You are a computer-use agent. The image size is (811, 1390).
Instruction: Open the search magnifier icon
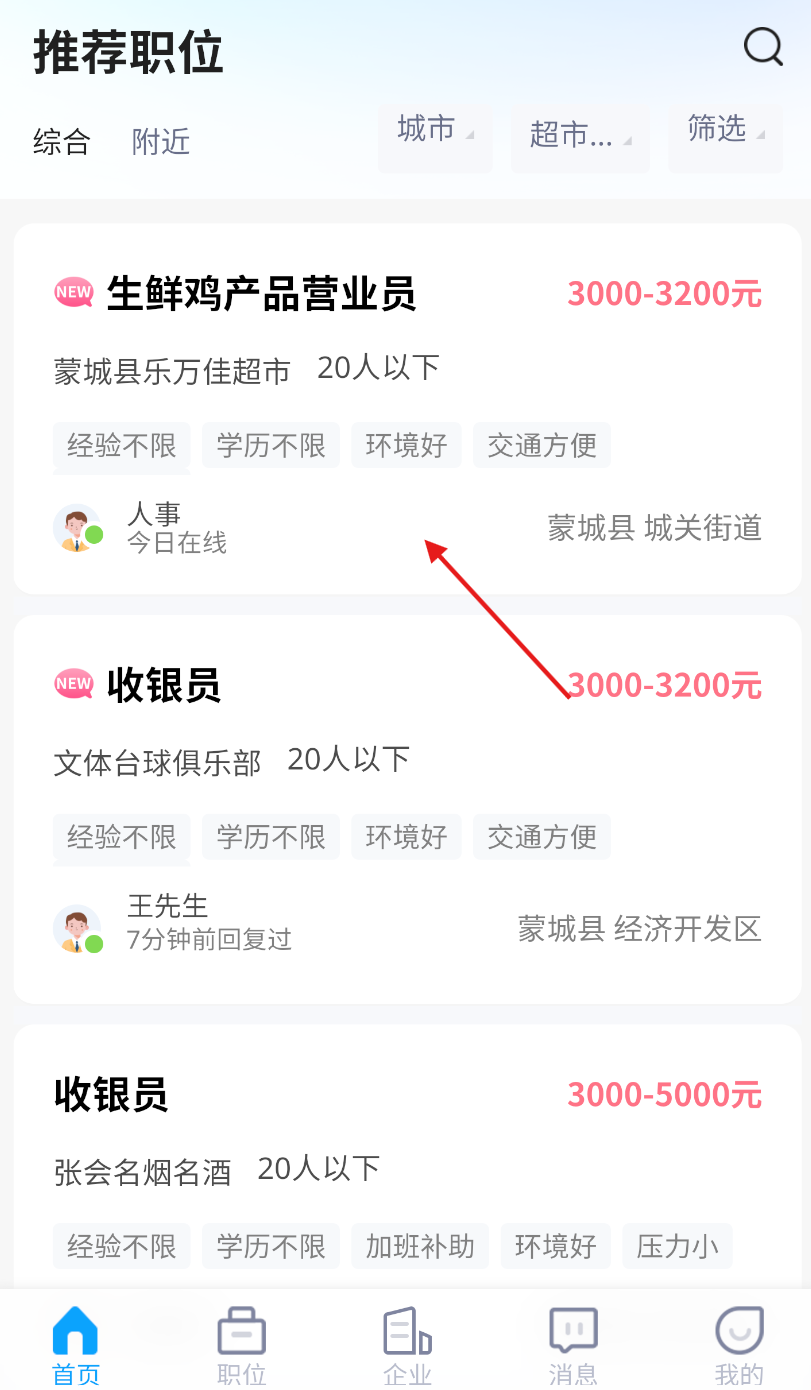point(763,47)
